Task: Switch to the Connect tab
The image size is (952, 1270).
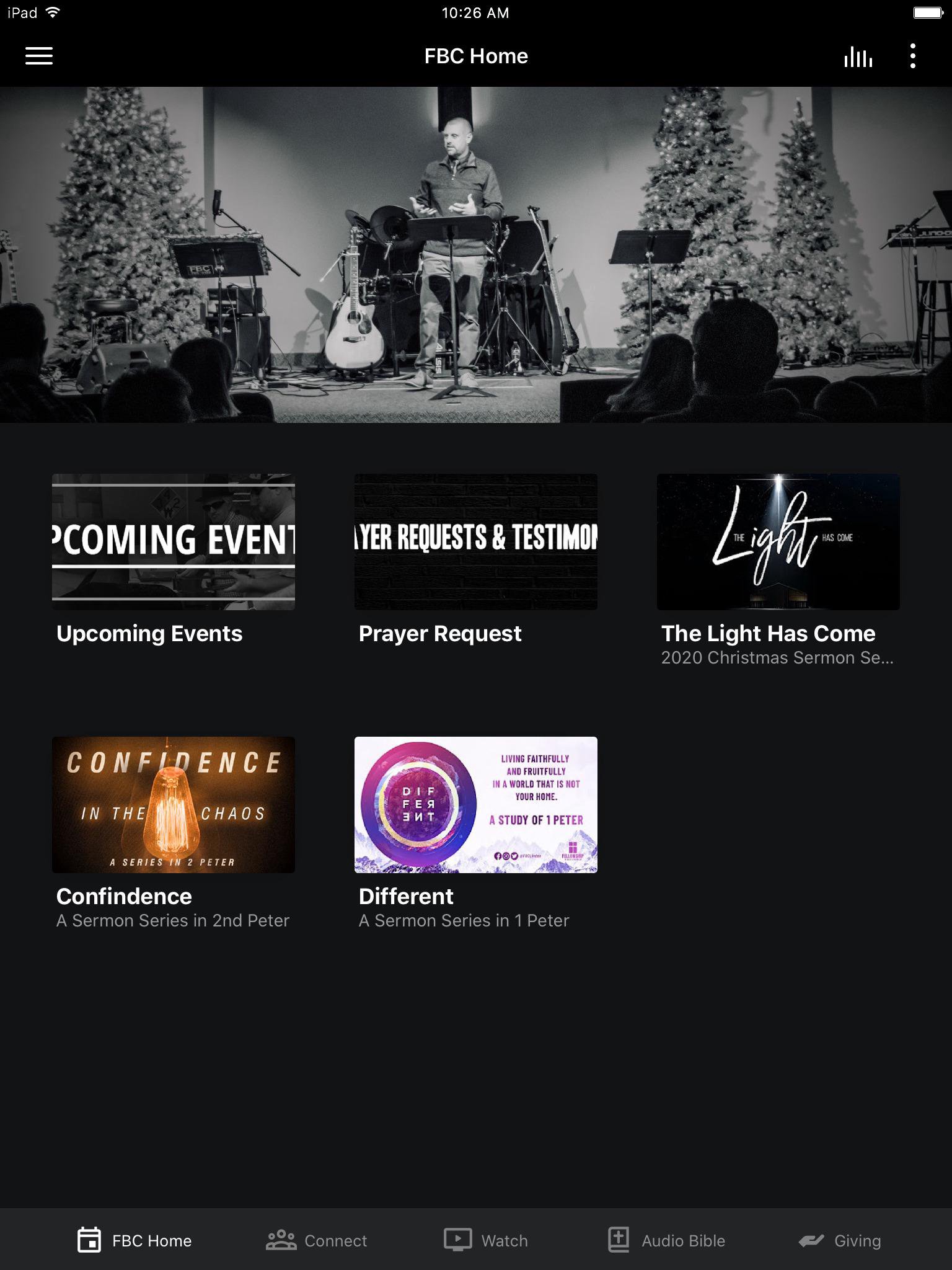Action: click(317, 1240)
